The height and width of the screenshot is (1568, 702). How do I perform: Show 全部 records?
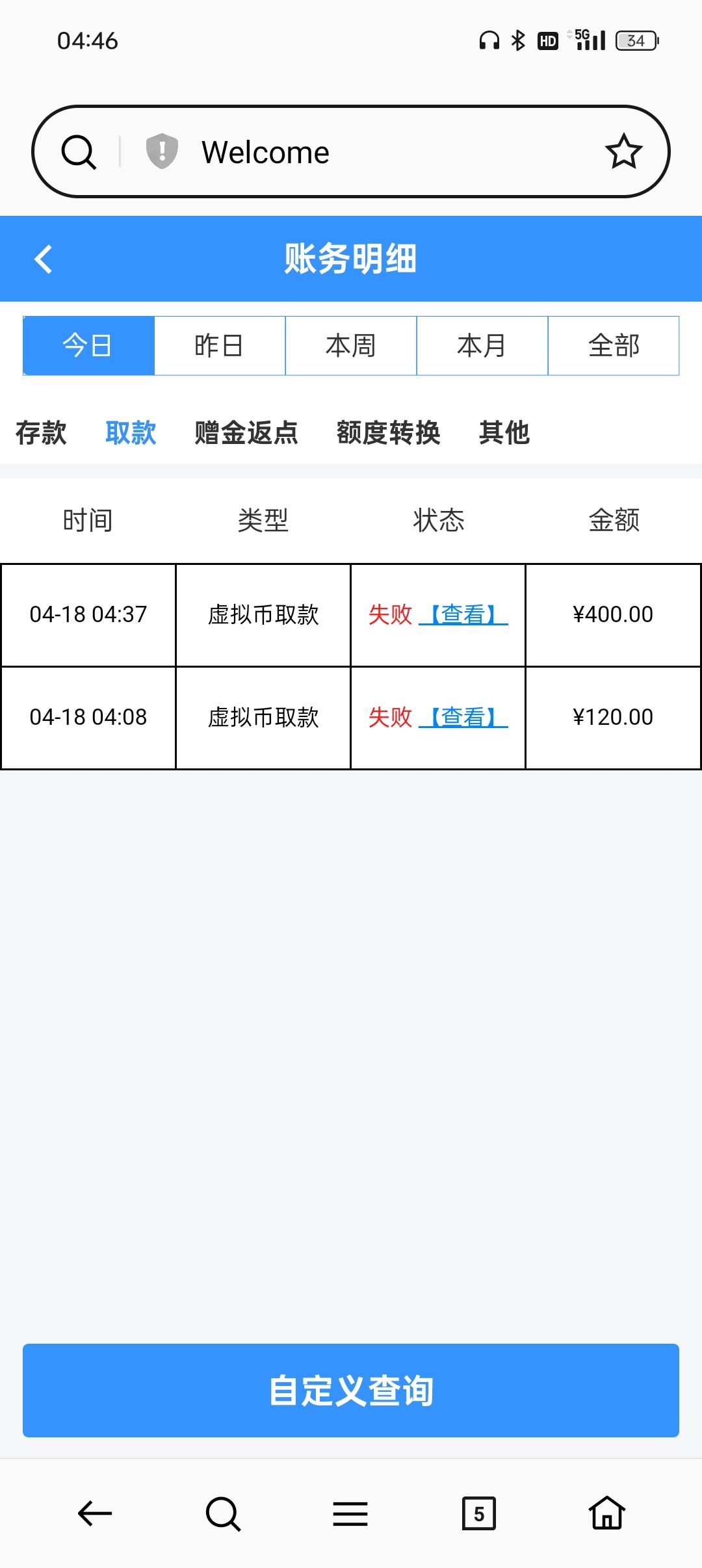[x=614, y=346]
